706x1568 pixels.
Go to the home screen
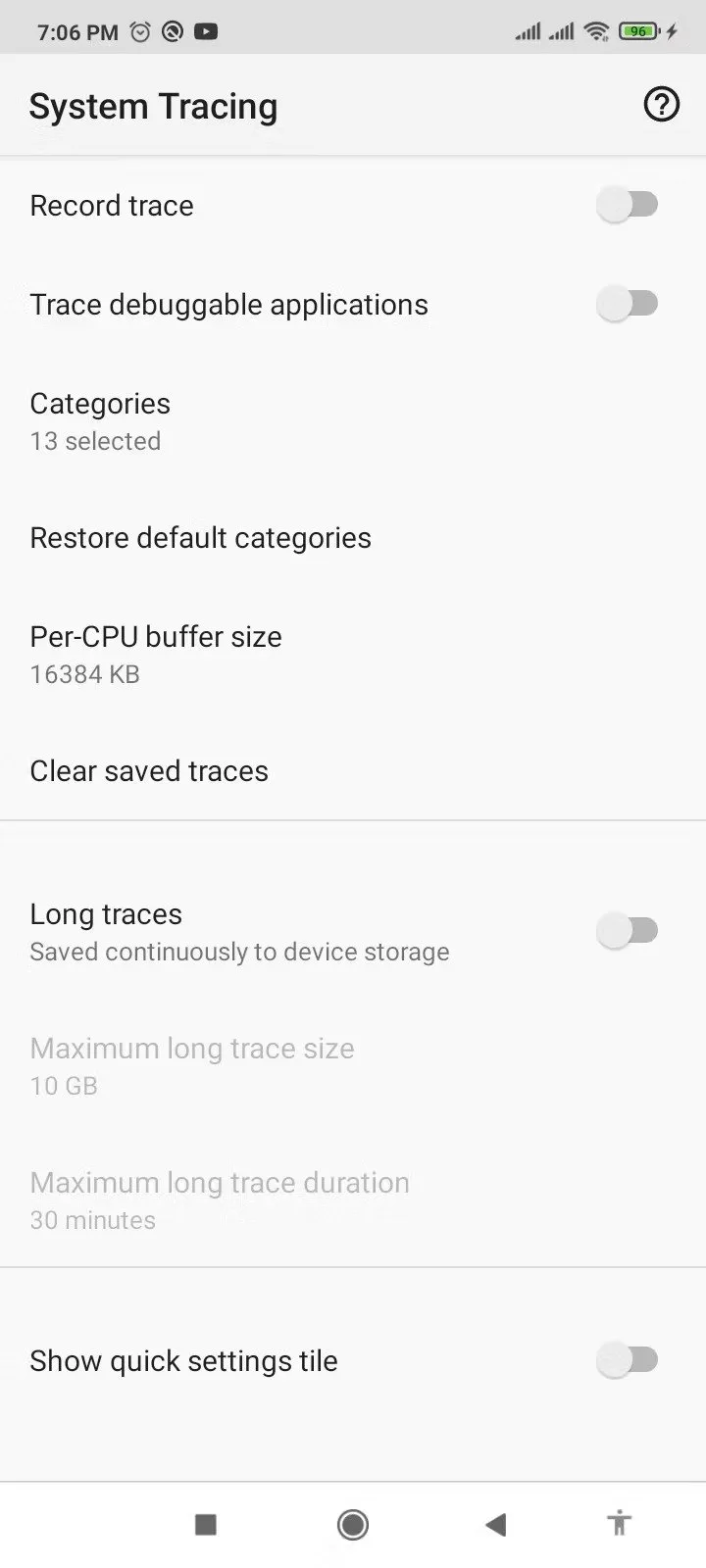click(x=353, y=1524)
